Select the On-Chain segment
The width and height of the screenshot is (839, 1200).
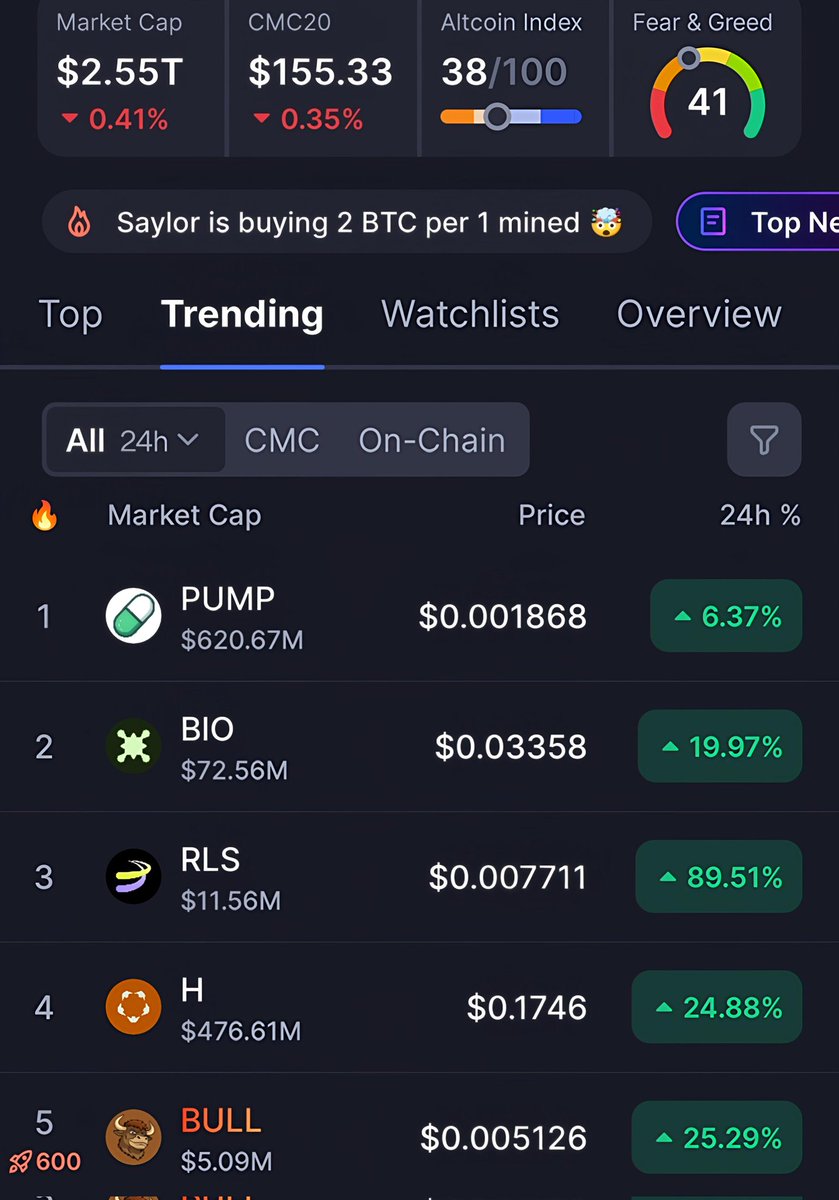(432, 440)
